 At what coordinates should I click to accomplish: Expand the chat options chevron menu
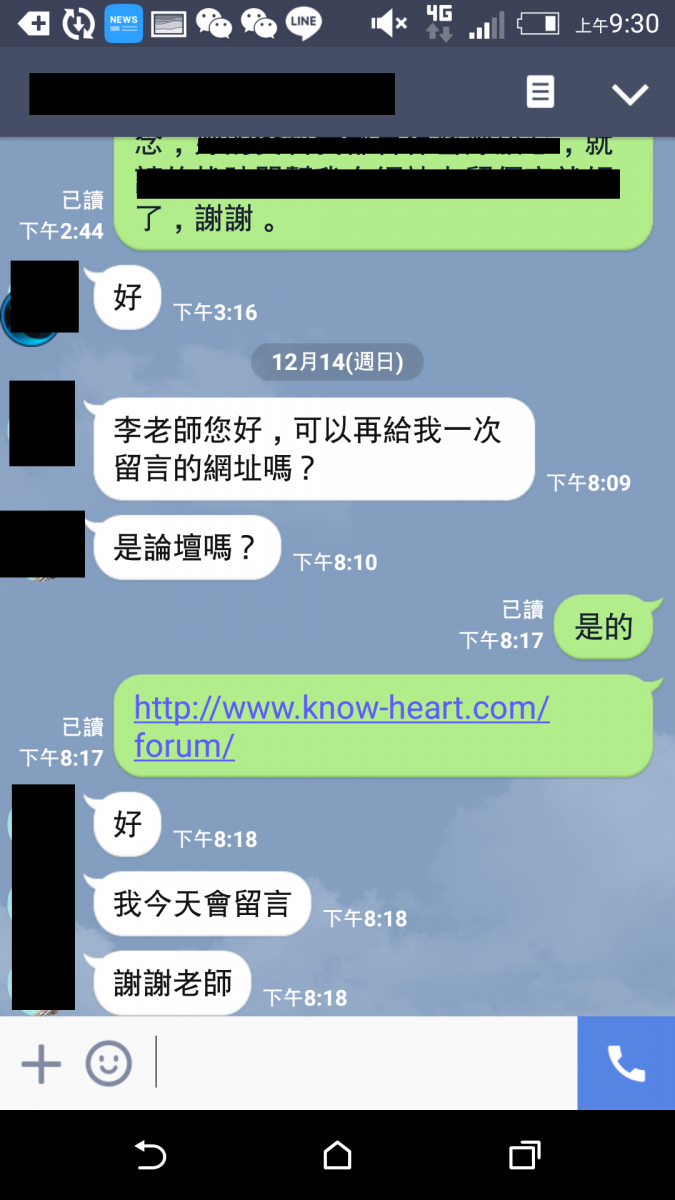(630, 94)
